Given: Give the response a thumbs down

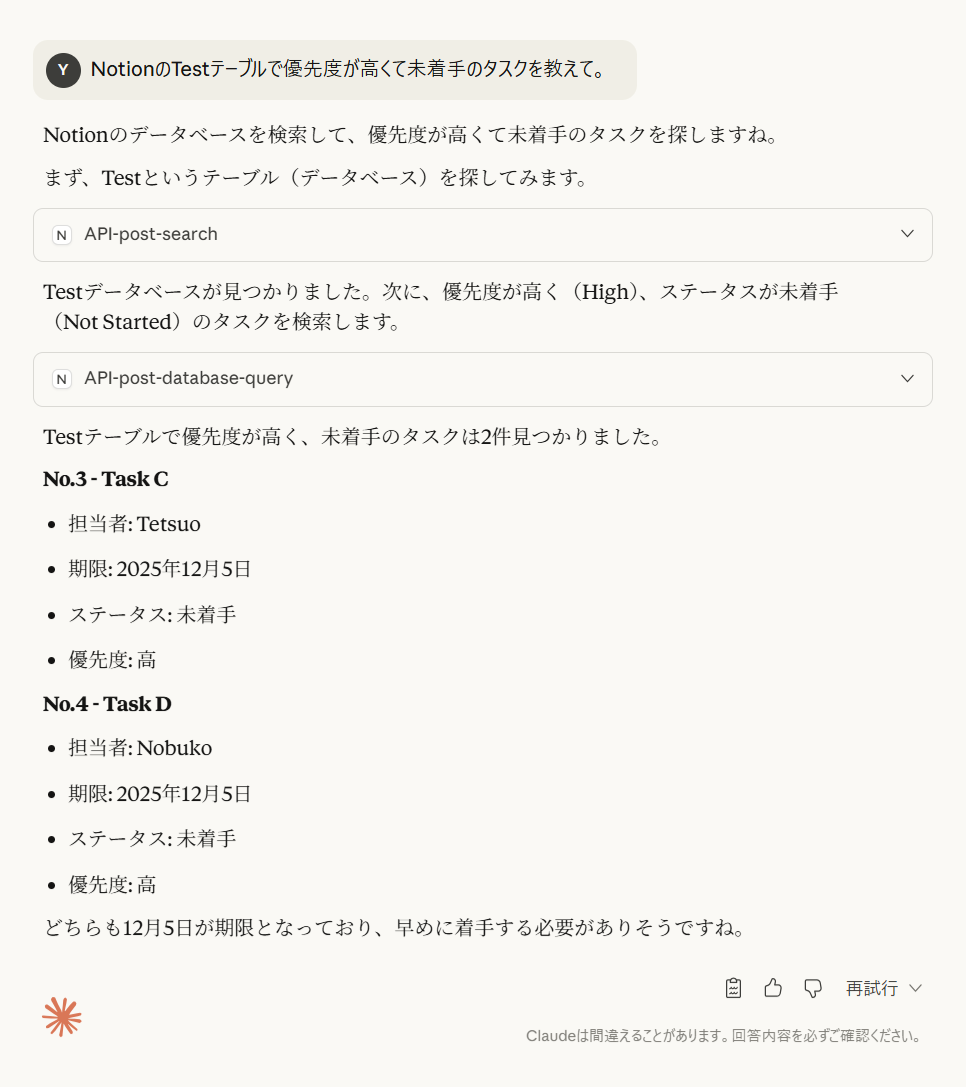Looking at the screenshot, I should [813, 988].
